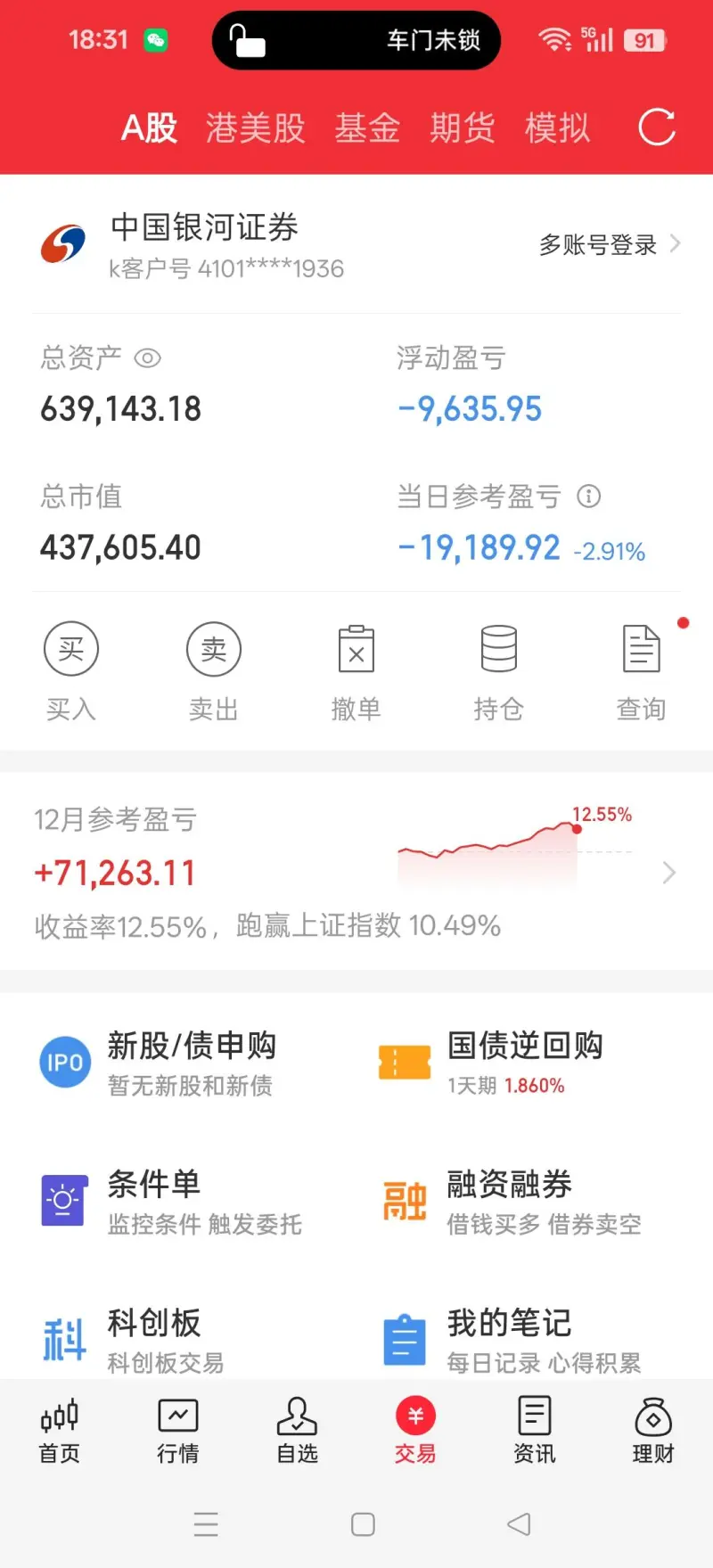Open 新股/债申购
Image resolution: width=713 pixels, height=1568 pixels.
click(191, 1063)
